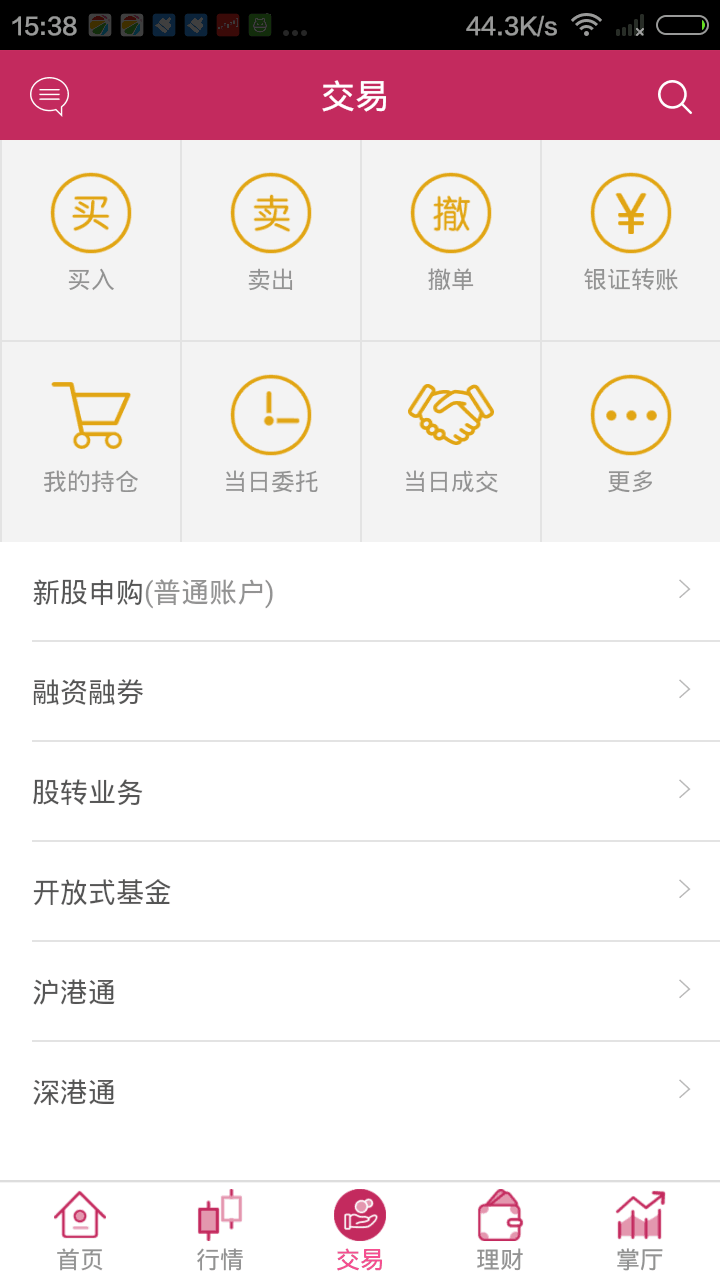Image resolution: width=720 pixels, height=1280 pixels.
Task: Expand the 融资融券 entry
Action: point(360,691)
